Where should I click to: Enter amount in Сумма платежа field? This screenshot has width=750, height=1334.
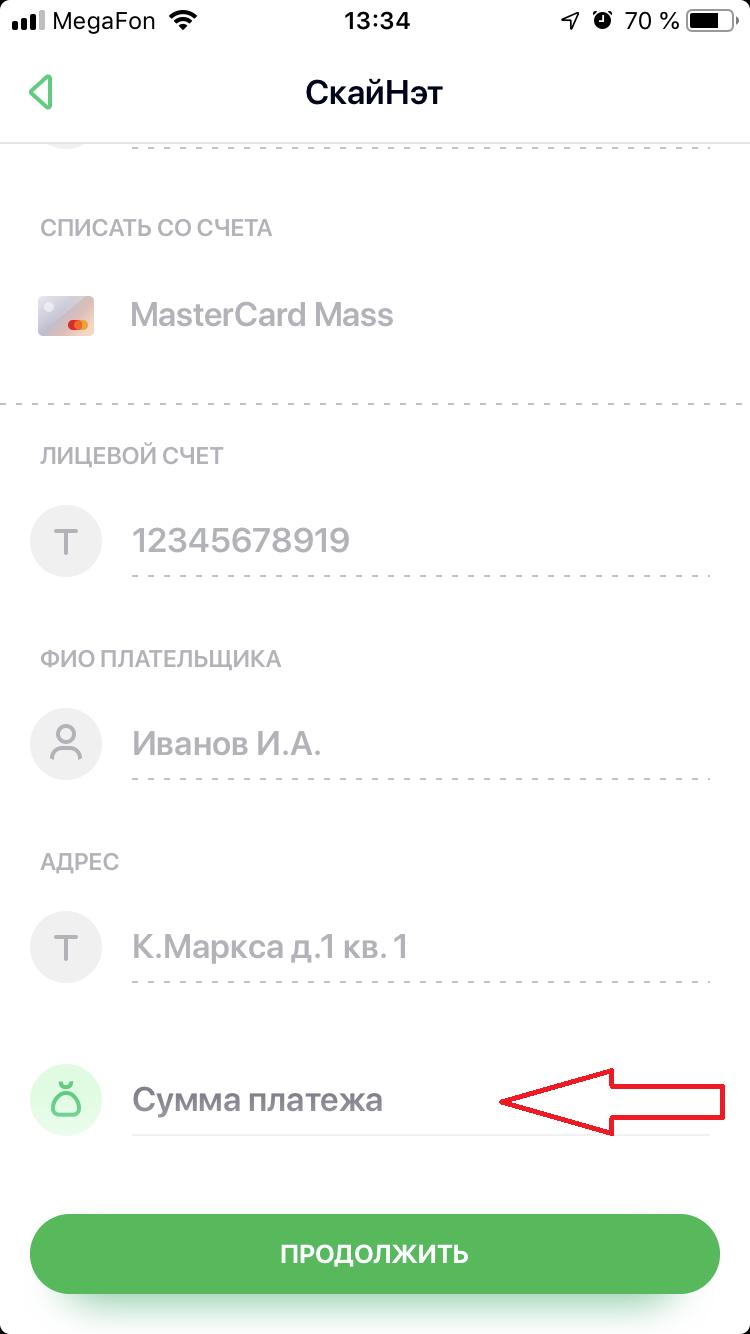click(x=420, y=1101)
